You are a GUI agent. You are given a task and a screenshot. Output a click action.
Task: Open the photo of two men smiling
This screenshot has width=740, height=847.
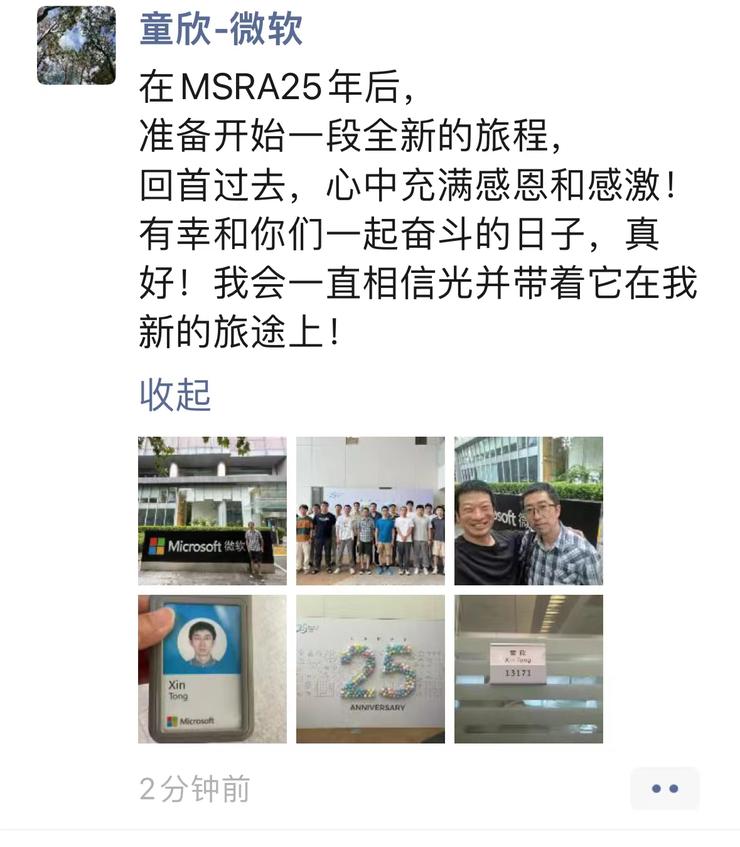tap(528, 511)
